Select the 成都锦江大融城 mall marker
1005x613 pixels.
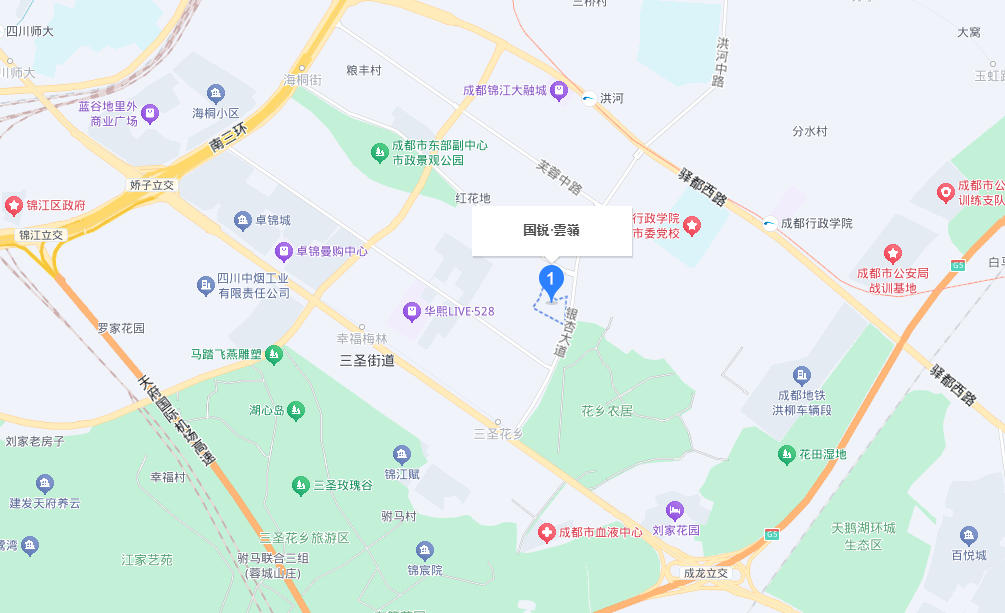[x=559, y=91]
